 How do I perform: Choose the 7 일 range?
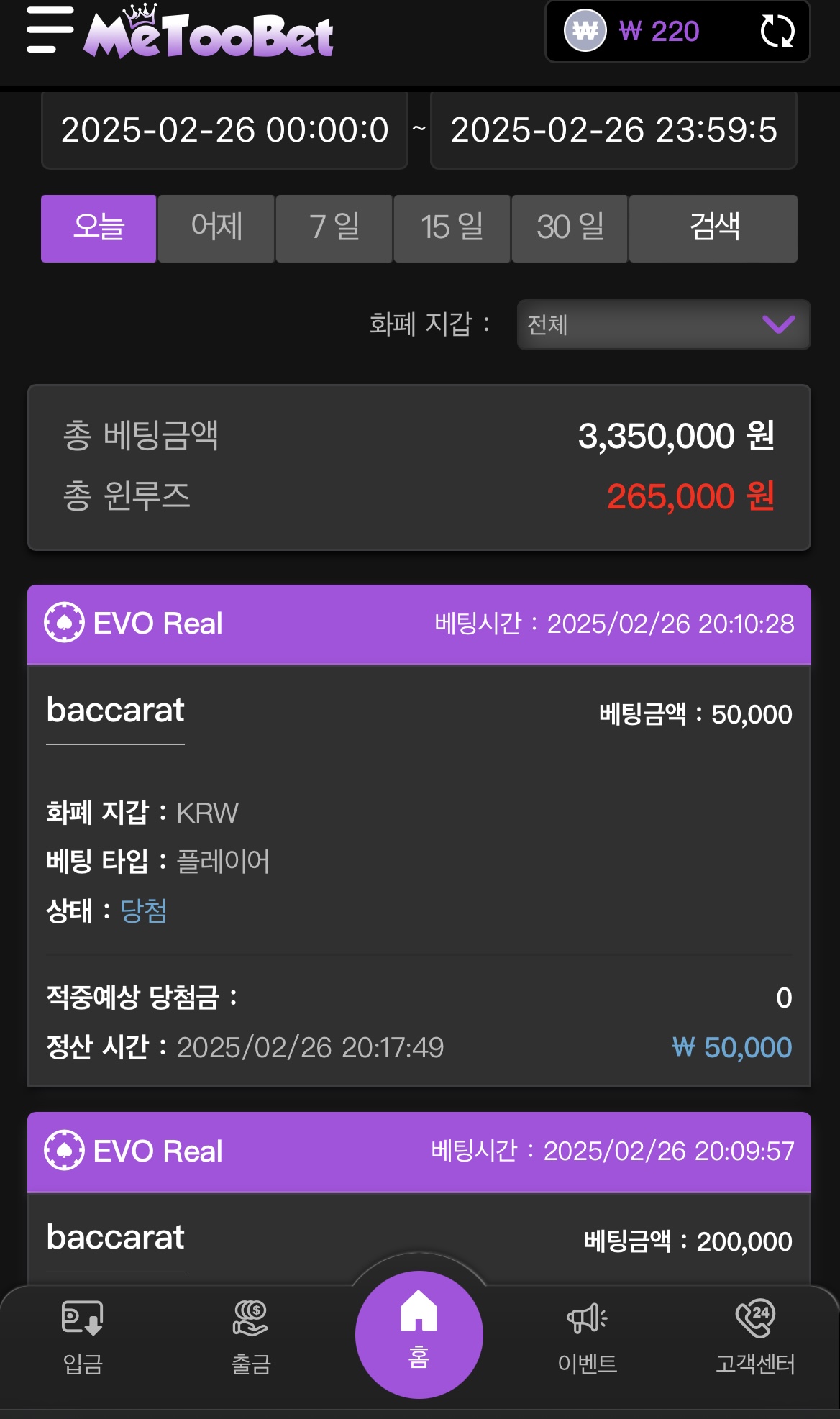click(x=334, y=228)
